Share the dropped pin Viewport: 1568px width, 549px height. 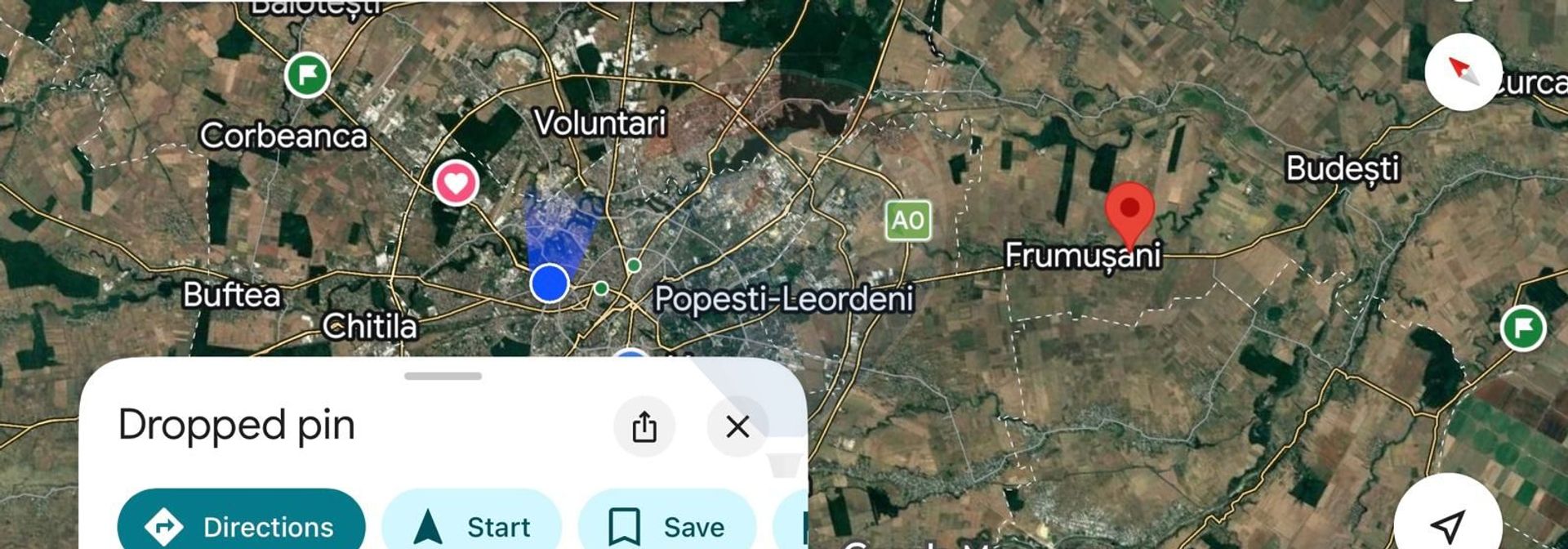click(x=644, y=426)
